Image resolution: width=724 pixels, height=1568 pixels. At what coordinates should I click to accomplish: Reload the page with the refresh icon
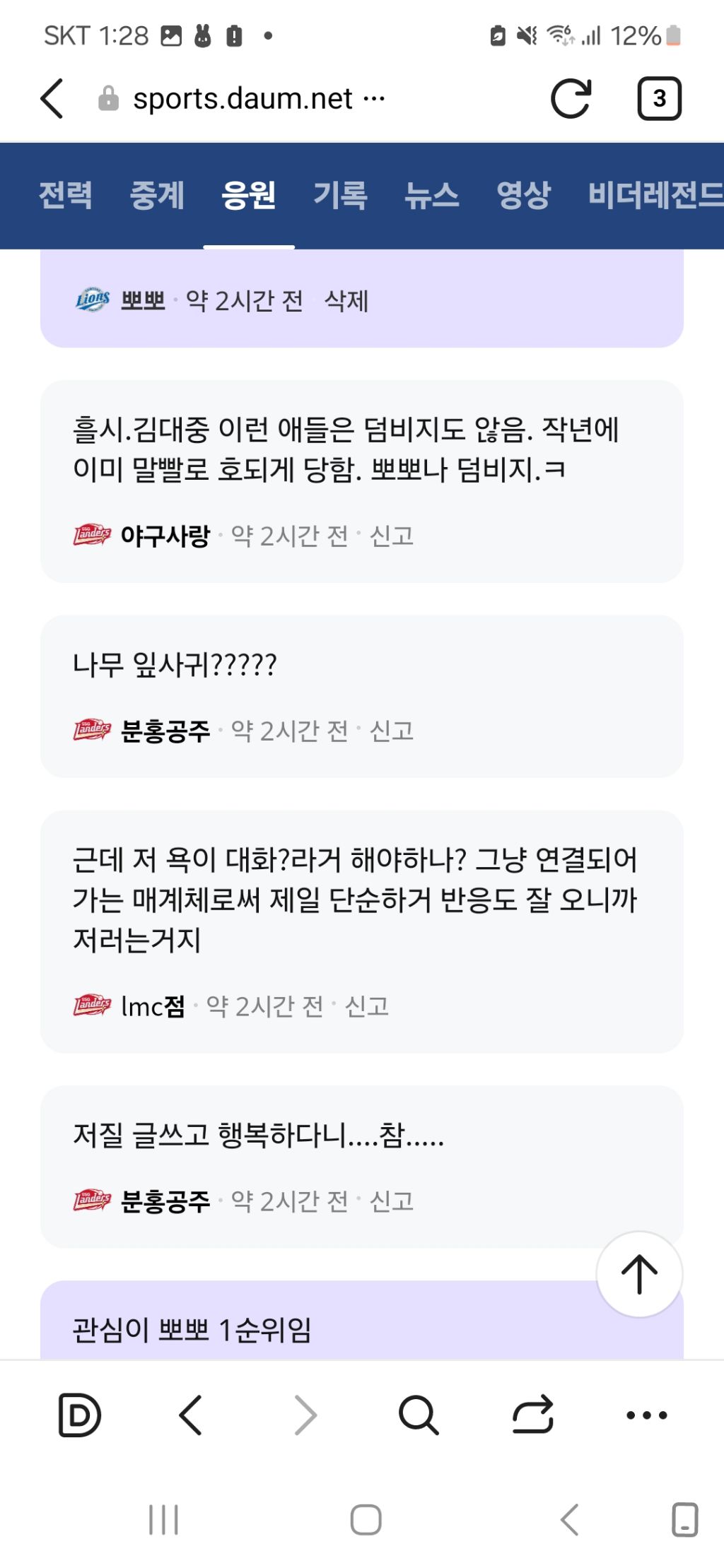[x=573, y=99]
